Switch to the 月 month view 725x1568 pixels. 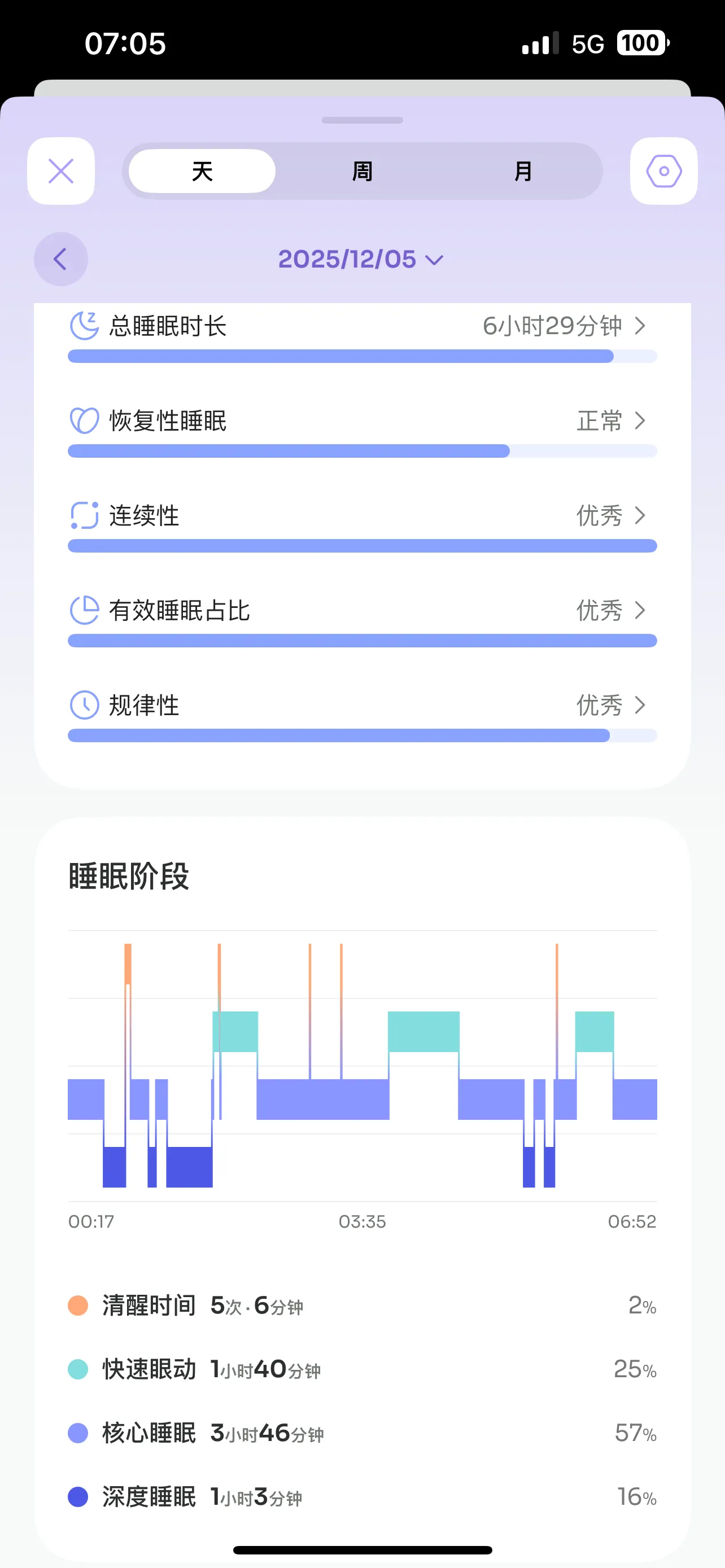coord(523,171)
